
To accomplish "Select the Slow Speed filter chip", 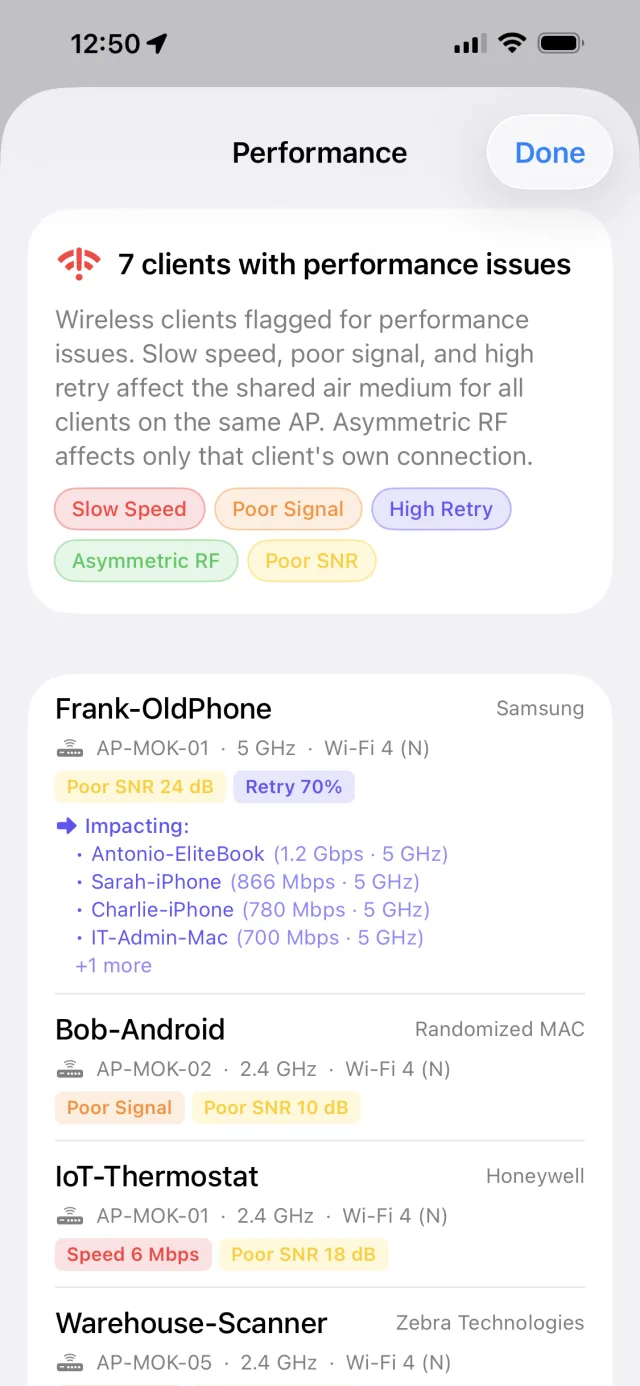I will [129, 509].
